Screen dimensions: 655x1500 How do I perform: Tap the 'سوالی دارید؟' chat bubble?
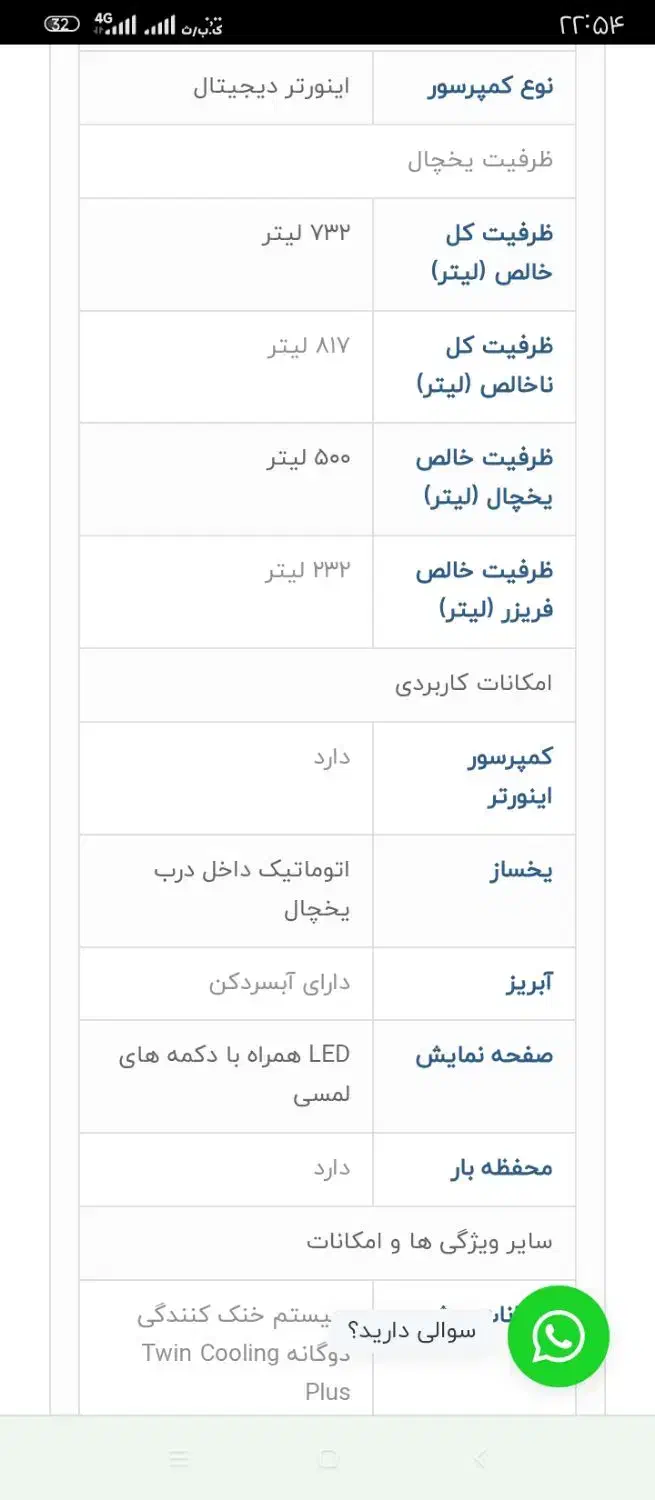[412, 1331]
